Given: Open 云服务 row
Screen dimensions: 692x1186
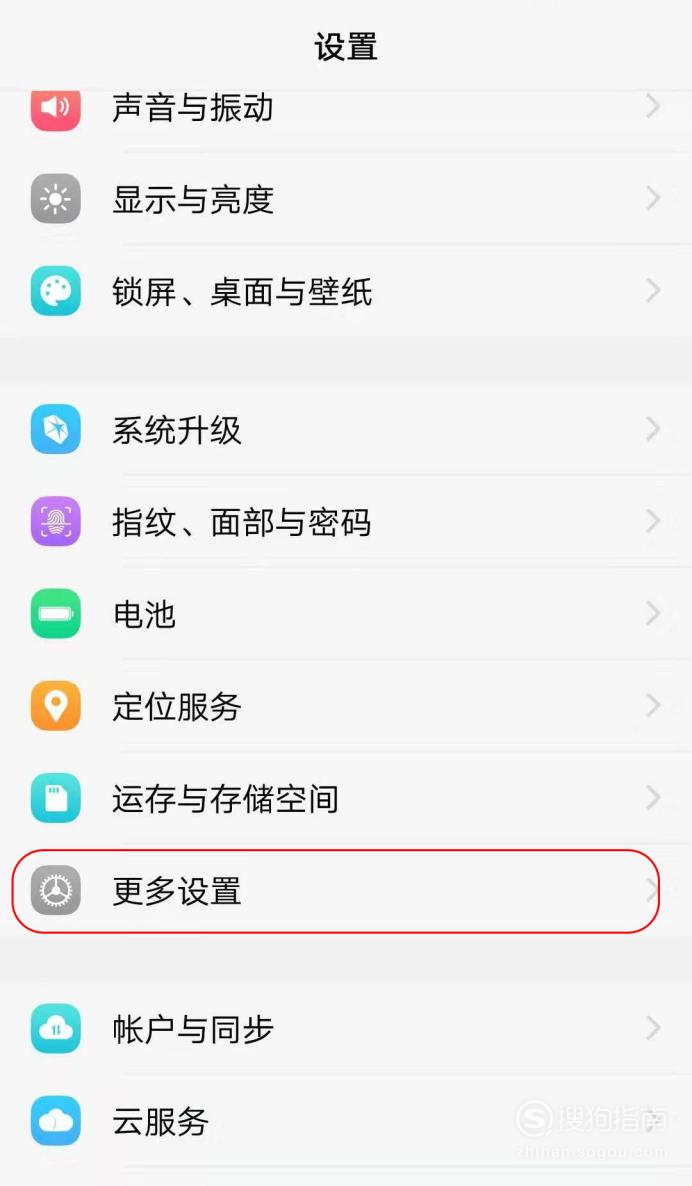Looking at the screenshot, I should pyautogui.click(x=346, y=1121).
